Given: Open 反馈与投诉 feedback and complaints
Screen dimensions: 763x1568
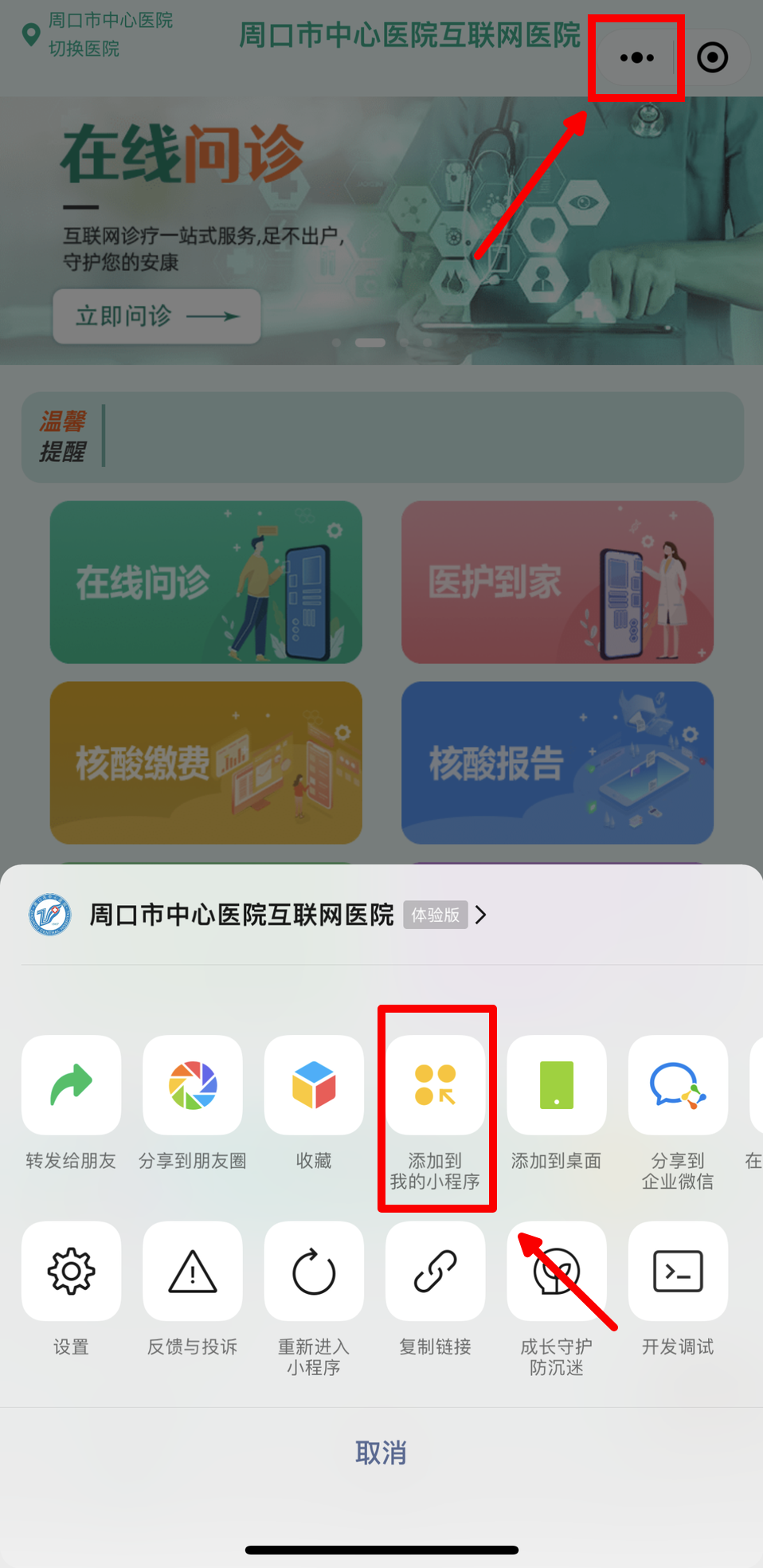Looking at the screenshot, I should click(193, 1271).
